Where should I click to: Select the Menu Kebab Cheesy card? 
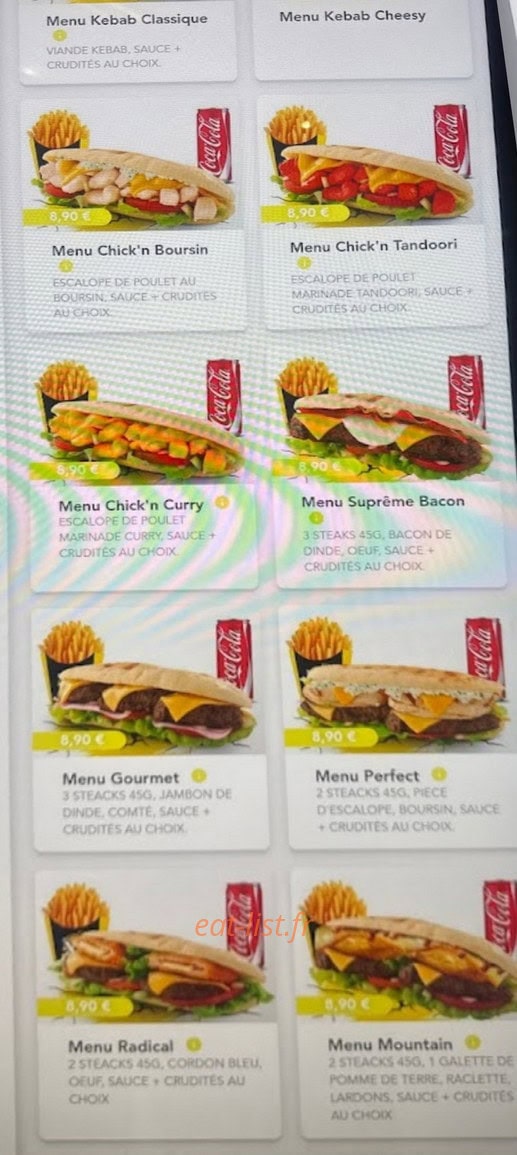(363, 39)
